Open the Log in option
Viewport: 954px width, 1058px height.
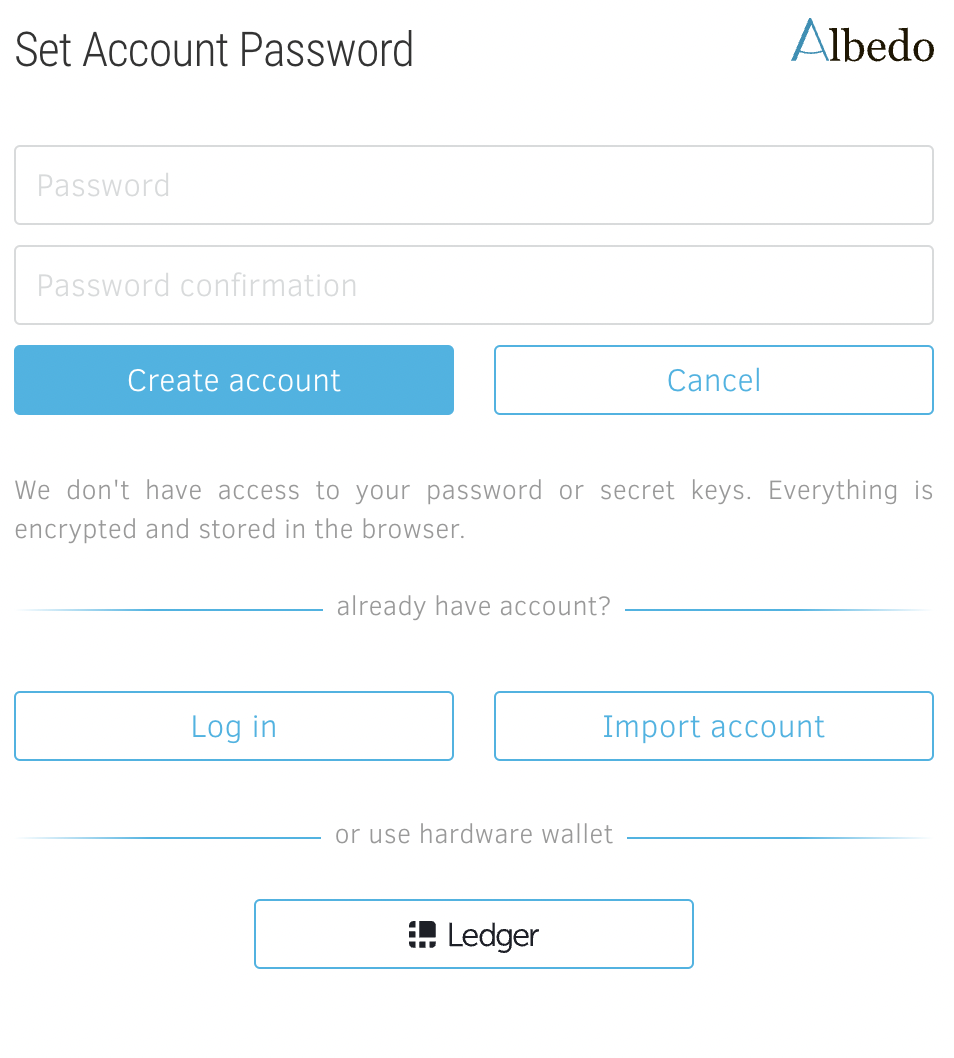pyautogui.click(x=234, y=726)
